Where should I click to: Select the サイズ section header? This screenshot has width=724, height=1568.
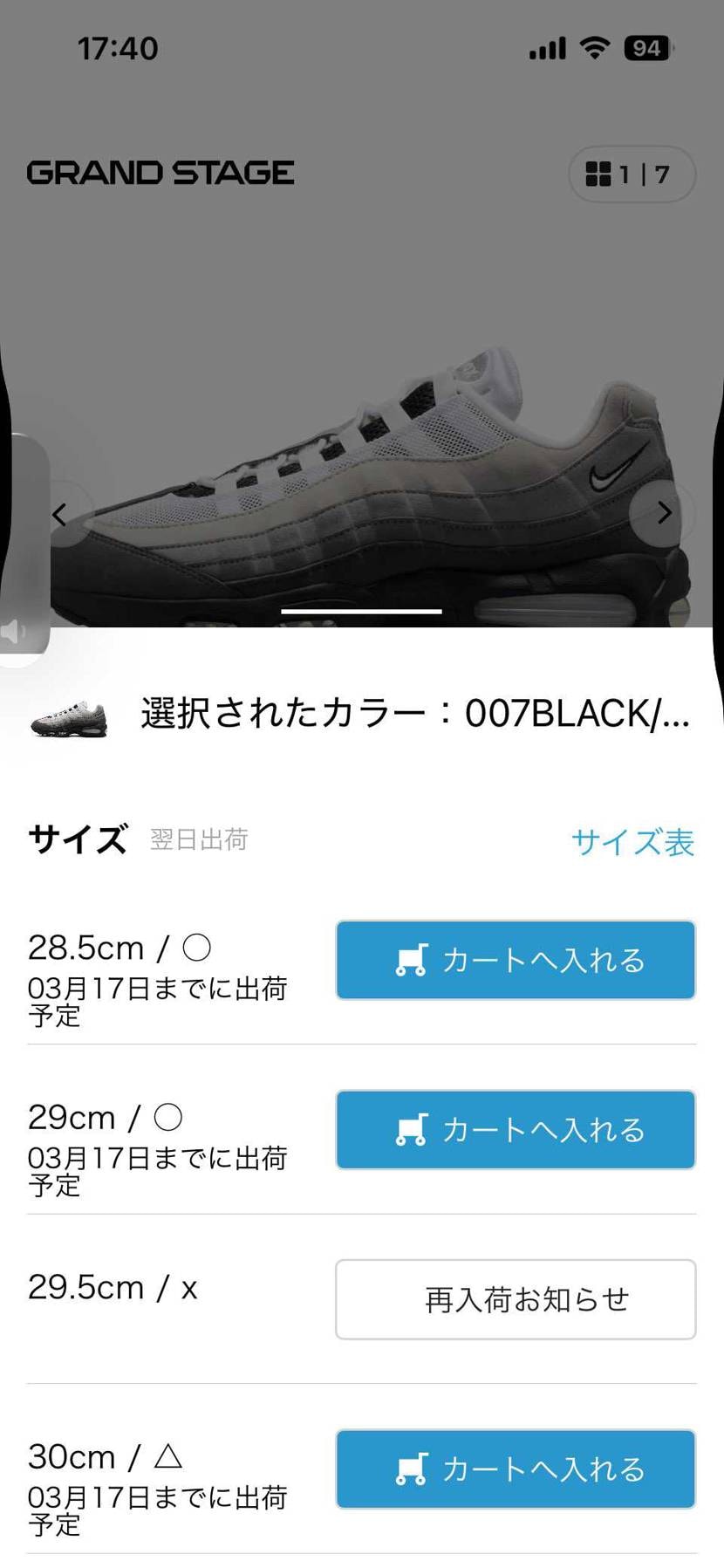tap(75, 839)
